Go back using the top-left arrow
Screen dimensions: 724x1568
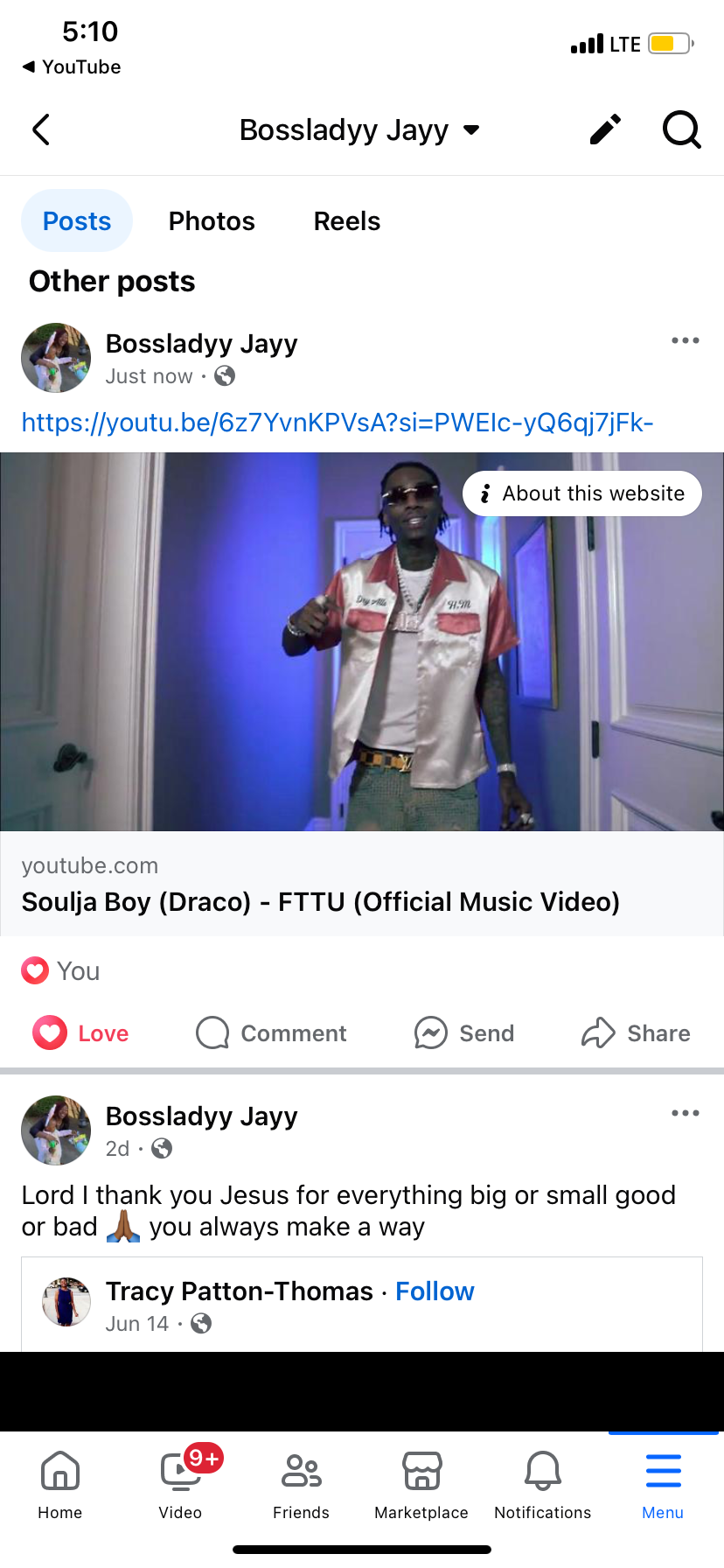coord(41,129)
